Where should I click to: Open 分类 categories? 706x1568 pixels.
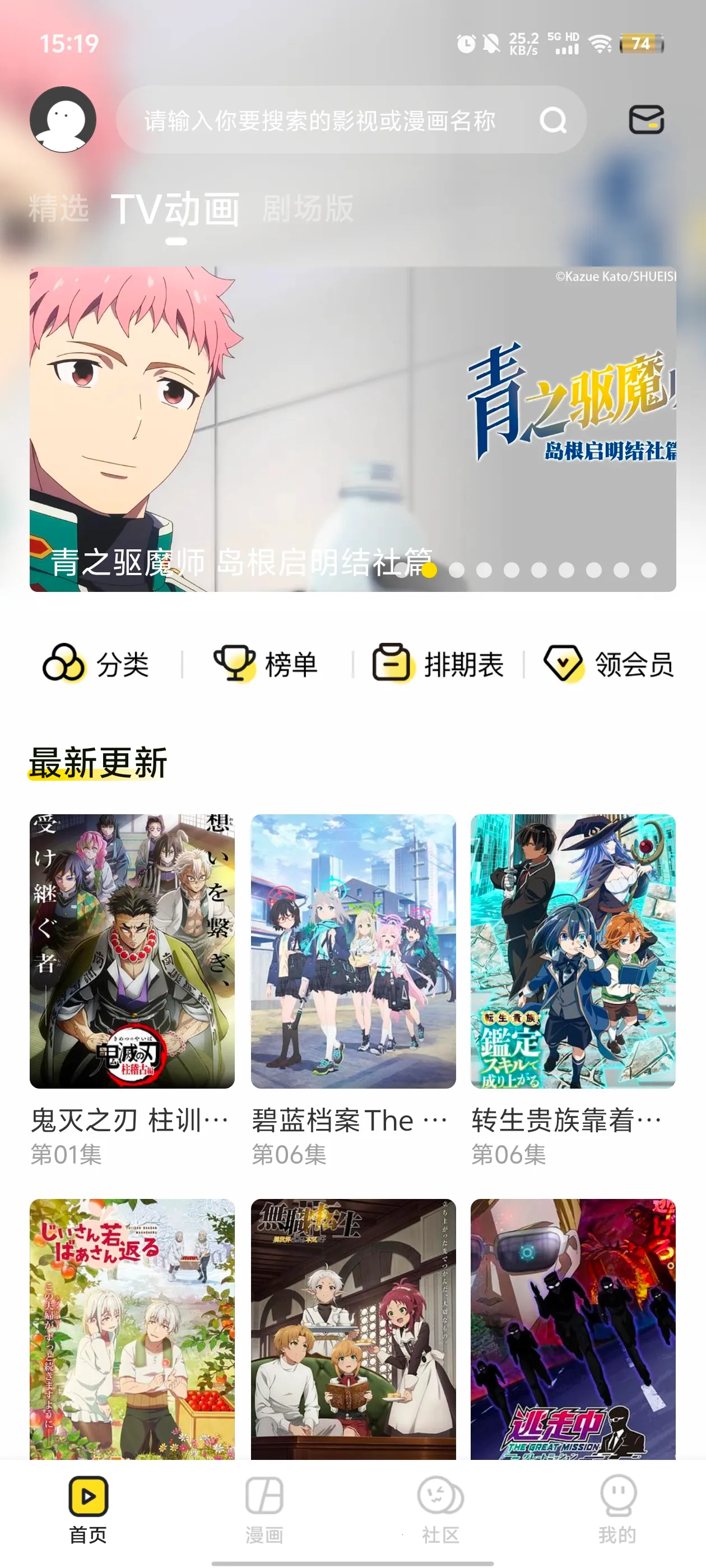96,664
